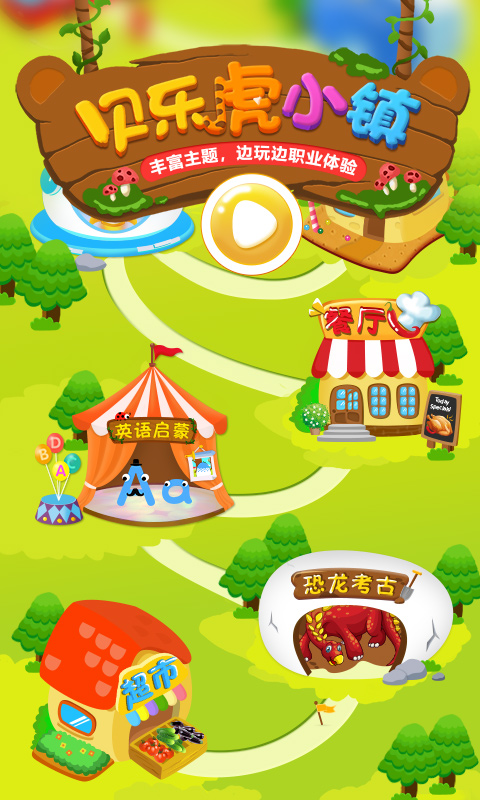Tap the yellow play button

click(x=251, y=224)
